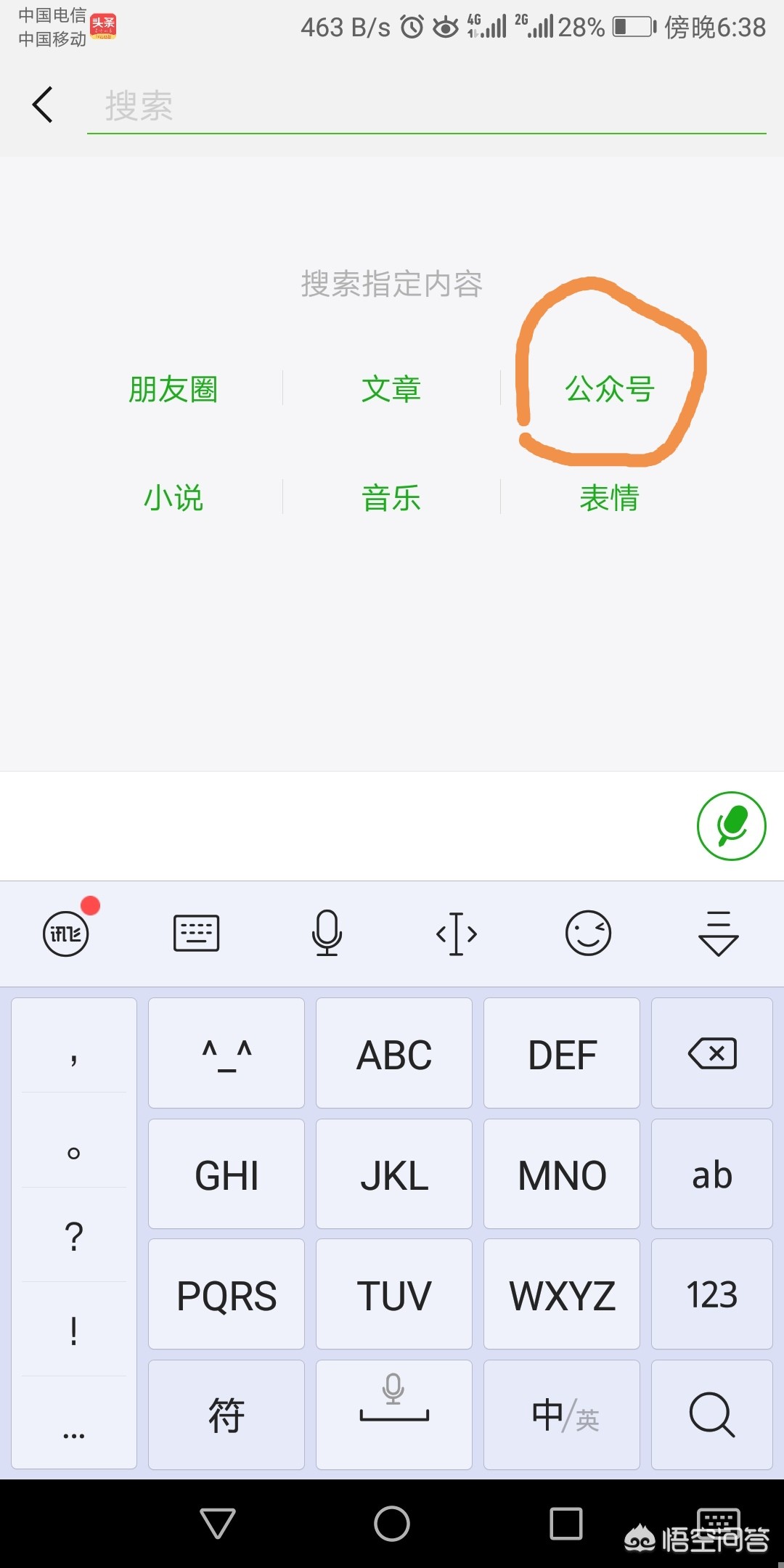Search within 朋友圈

tap(173, 389)
